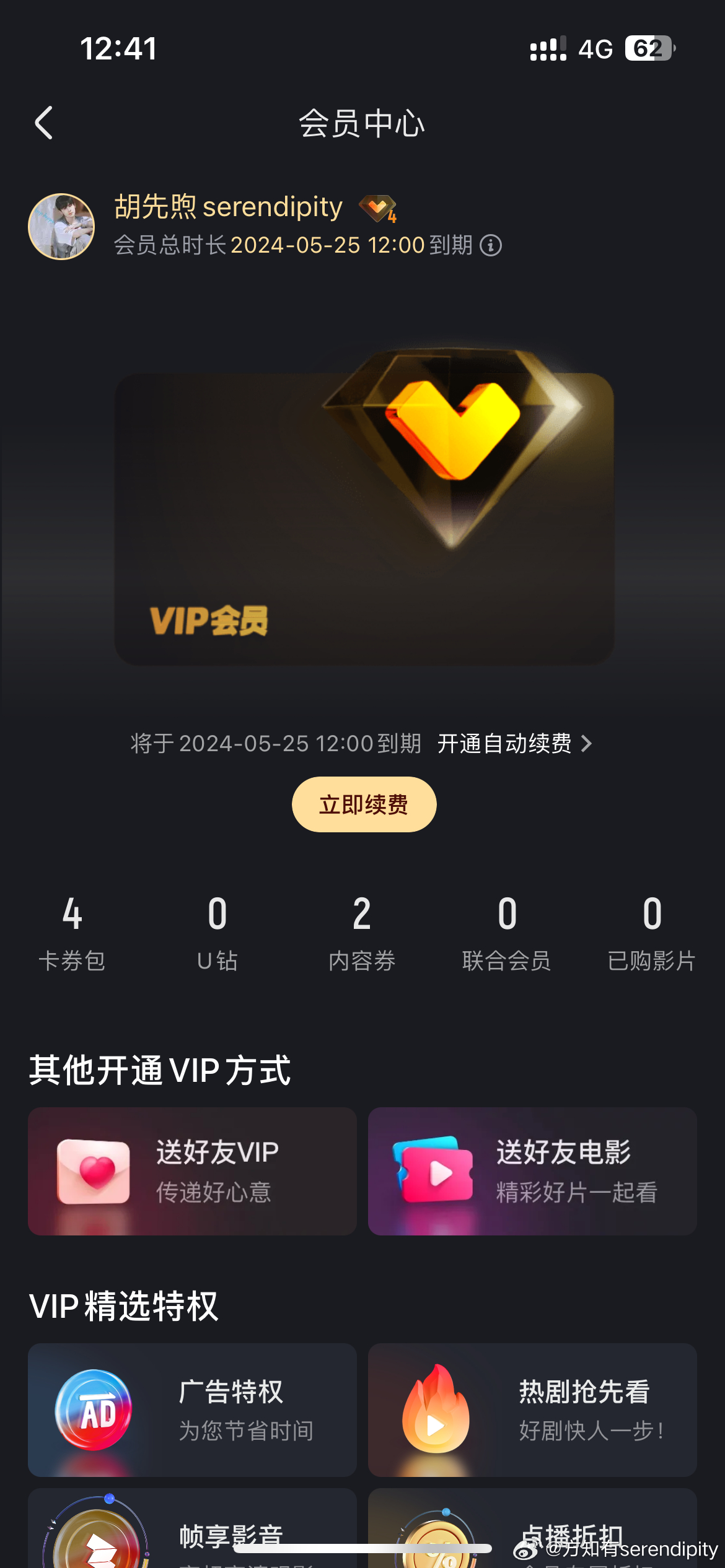Open 帧享影音 privilege
Image resolution: width=725 pixels, height=1568 pixels.
coord(192,1528)
